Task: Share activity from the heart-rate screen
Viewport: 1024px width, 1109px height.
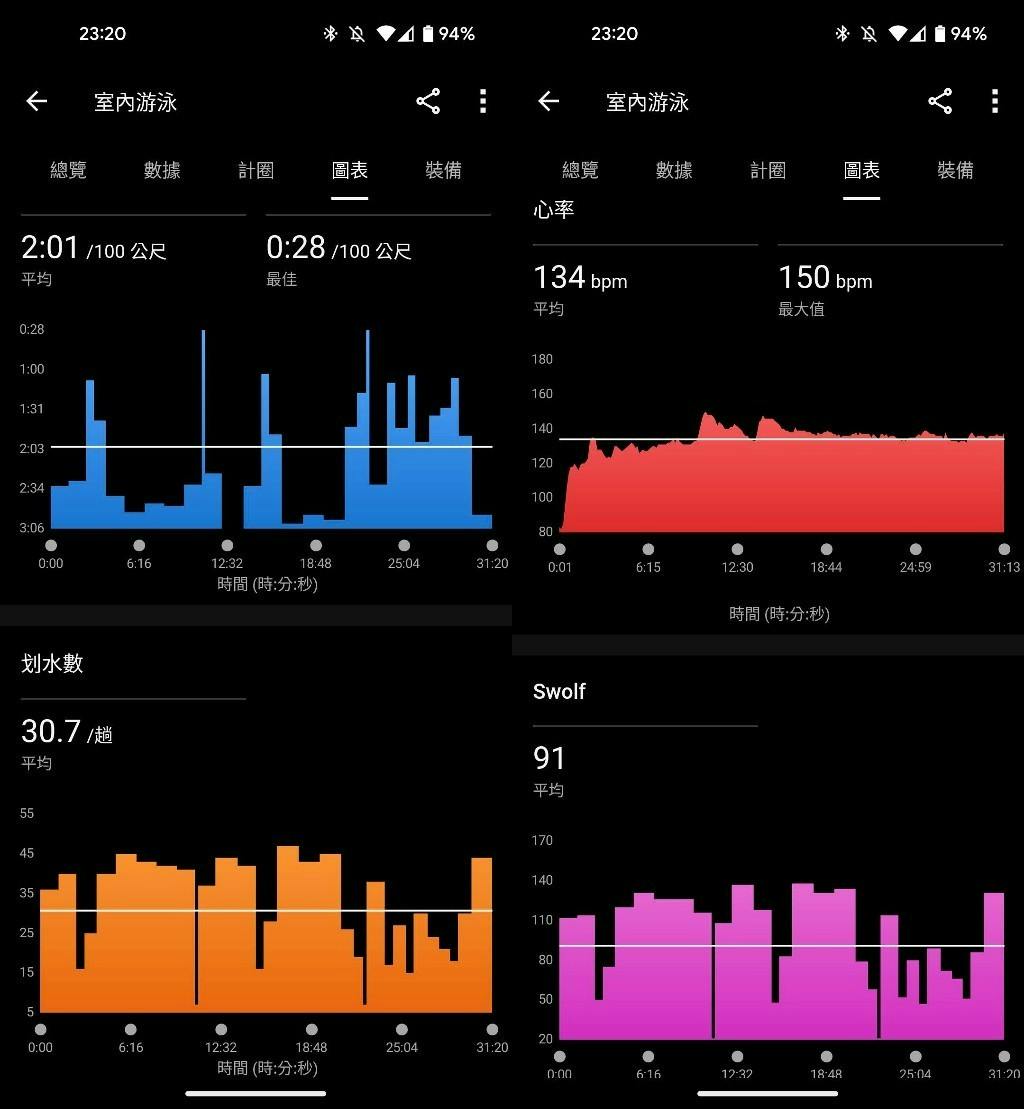Action: (940, 101)
